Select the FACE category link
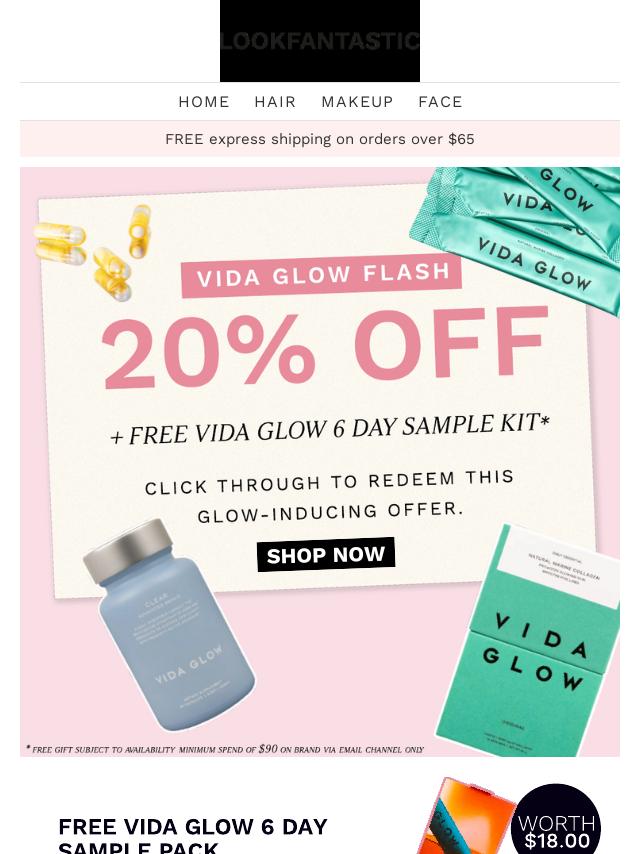This screenshot has width=640, height=854. 440,102
